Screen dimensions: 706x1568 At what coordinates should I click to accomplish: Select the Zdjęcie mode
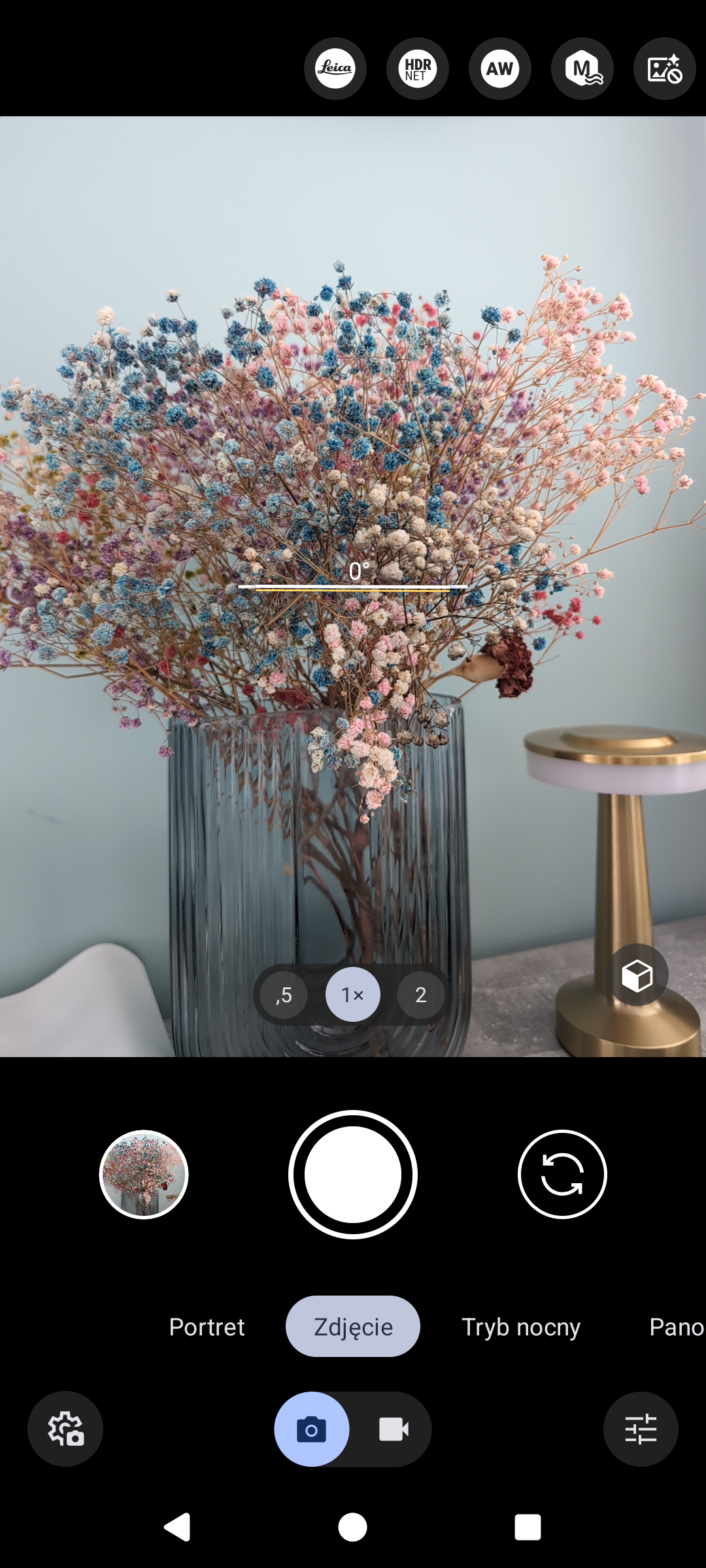point(353,1327)
